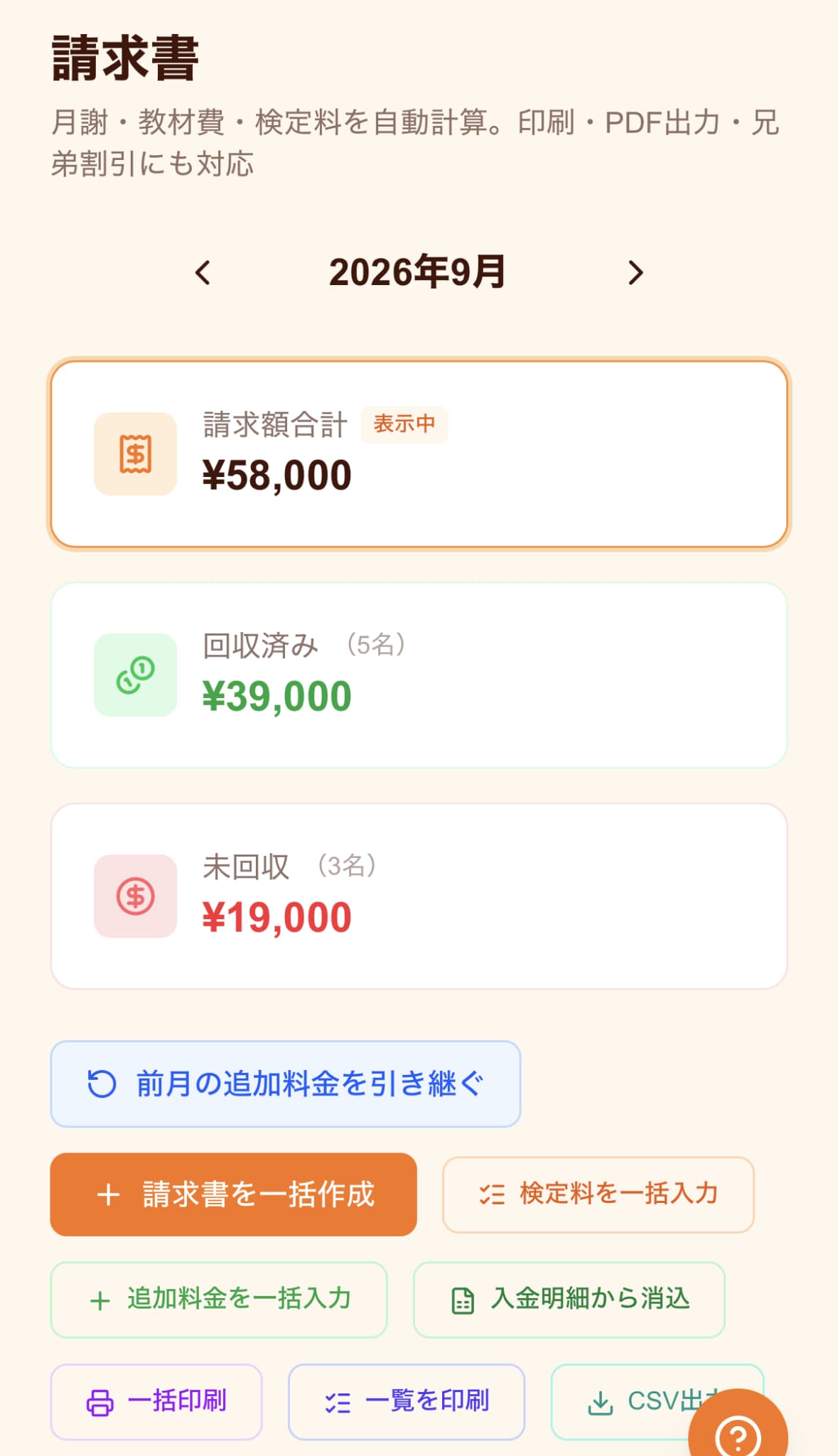
Task: Open the help question-mark button
Action: pyautogui.click(x=738, y=1433)
